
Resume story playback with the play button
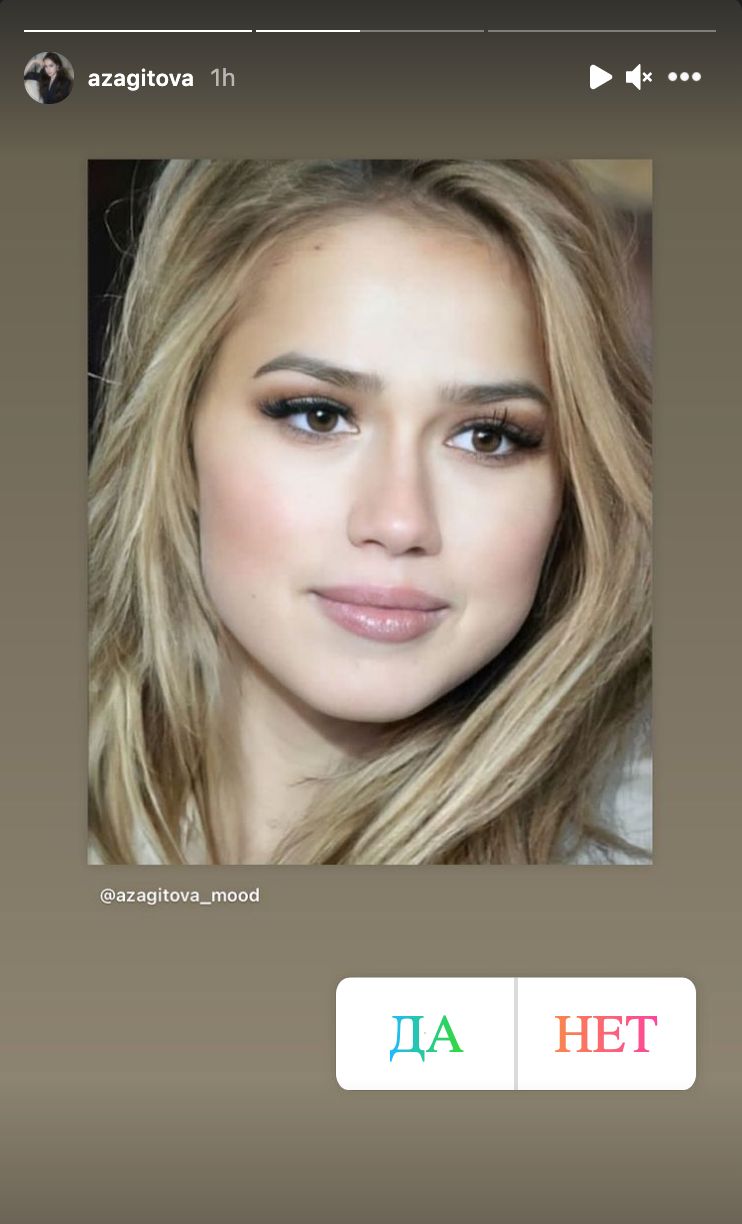tap(600, 77)
